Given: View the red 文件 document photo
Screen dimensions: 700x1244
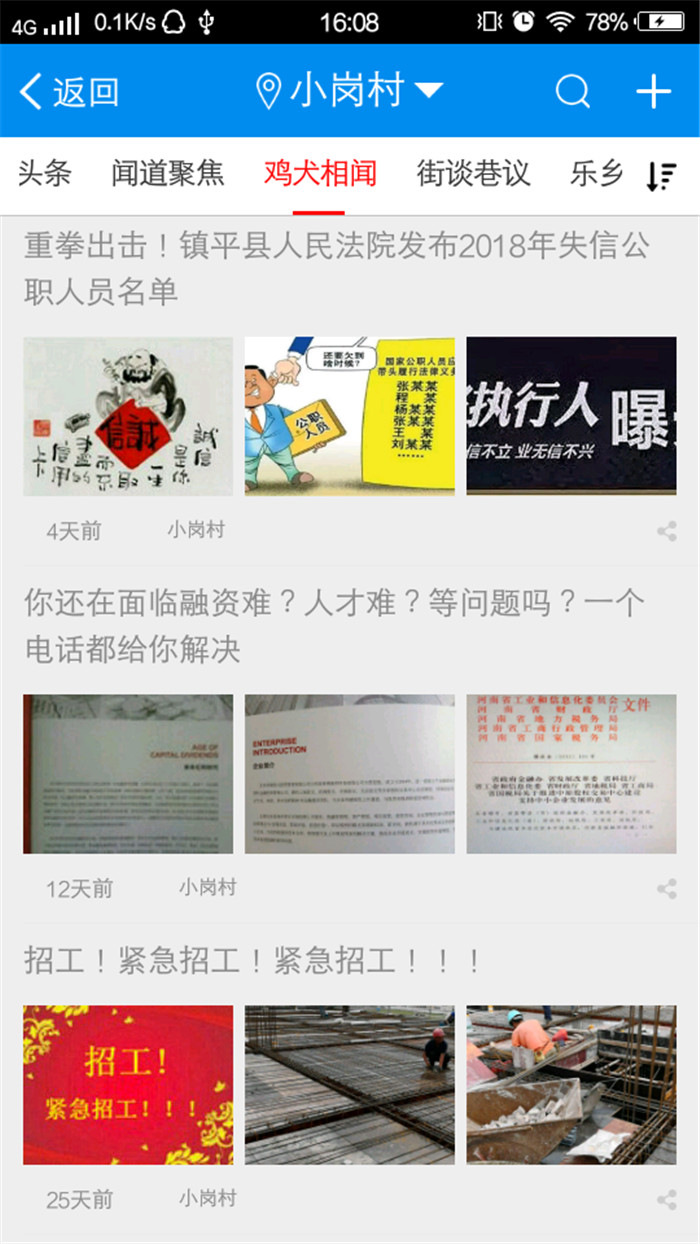Looking at the screenshot, I should click(571, 773).
